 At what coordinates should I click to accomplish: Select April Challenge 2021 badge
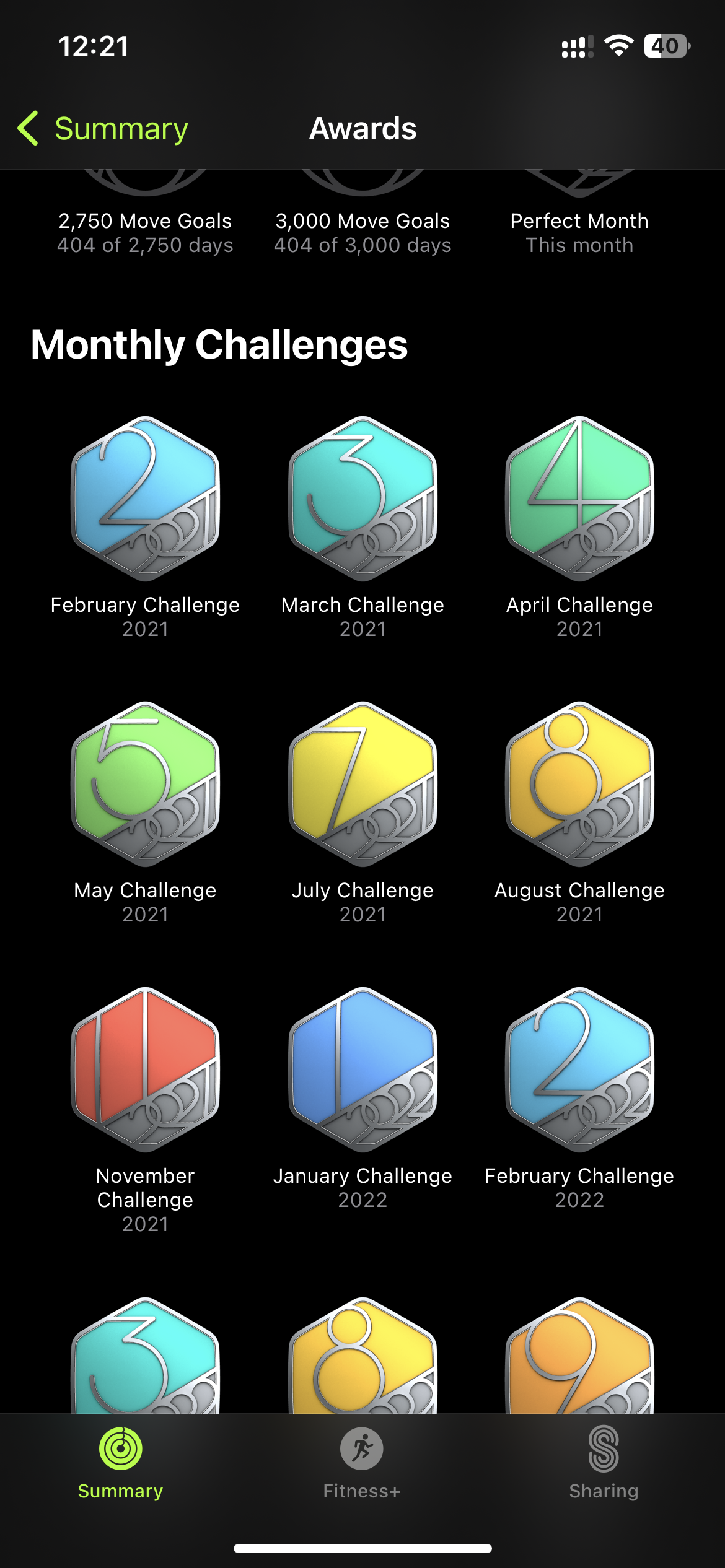[579, 499]
